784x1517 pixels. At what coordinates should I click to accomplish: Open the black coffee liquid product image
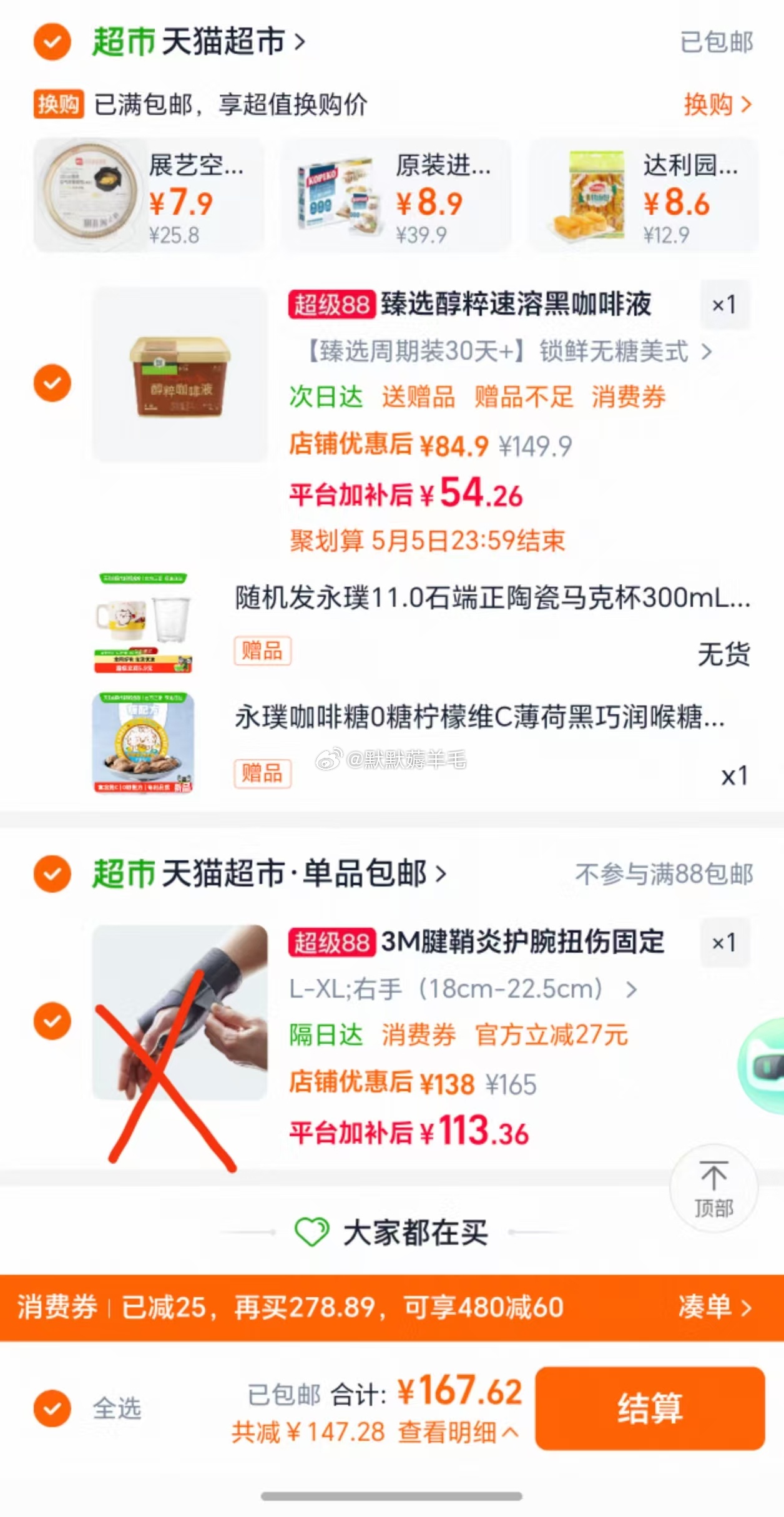(x=180, y=375)
